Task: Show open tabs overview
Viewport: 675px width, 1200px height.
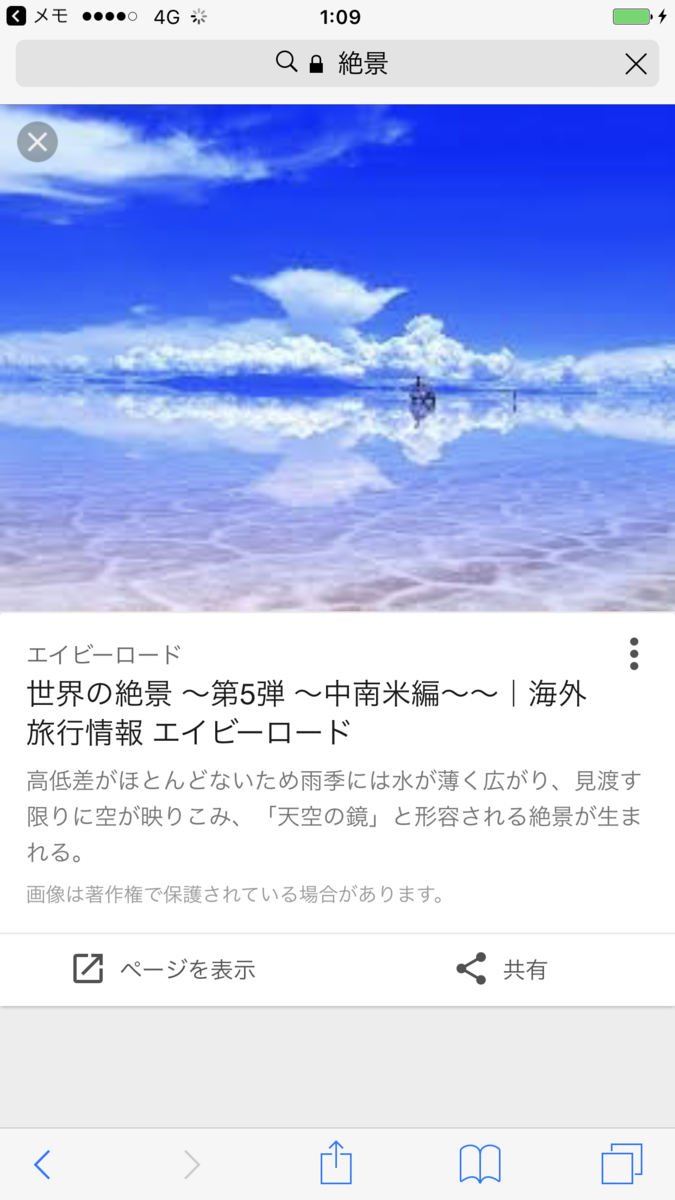Action: (622, 1164)
